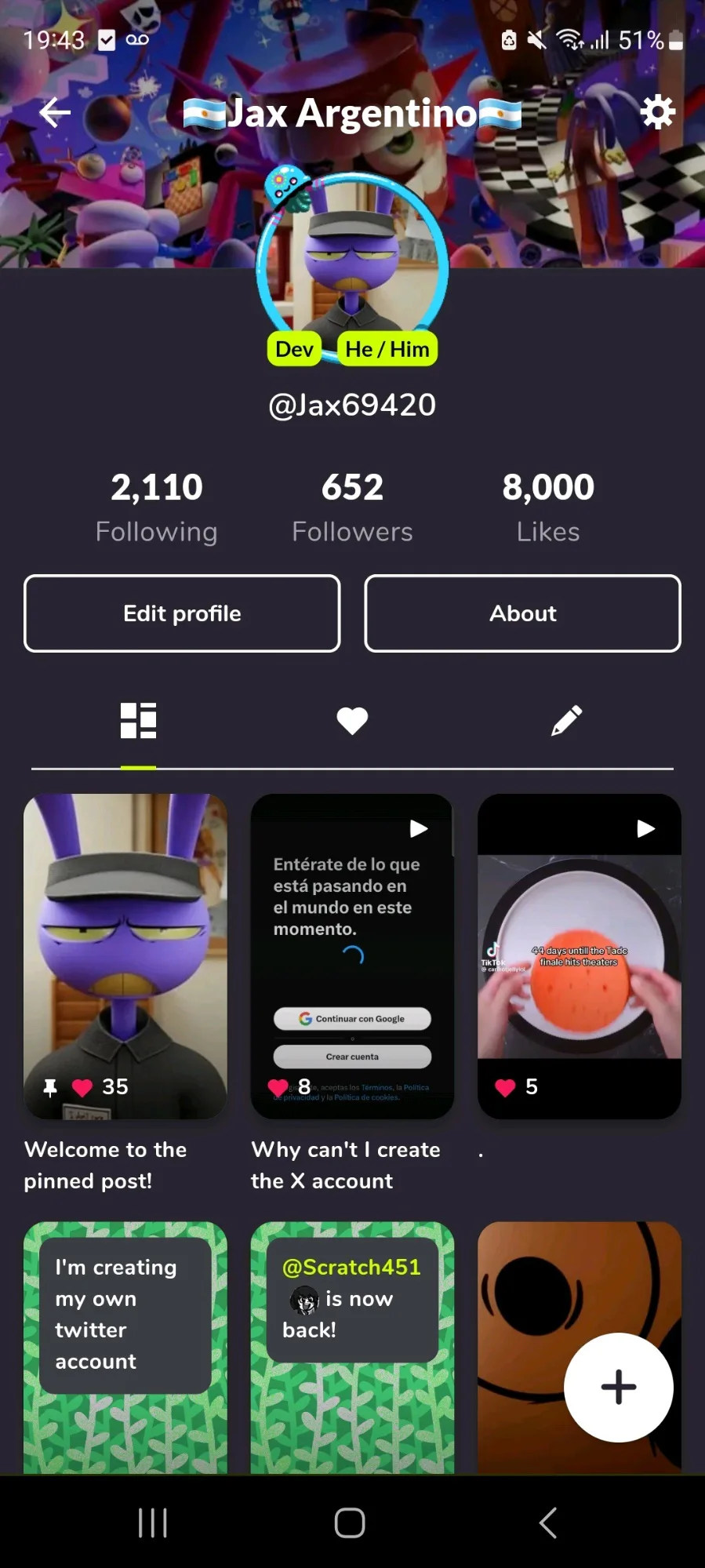The width and height of the screenshot is (705, 1568).
Task: Play the orange slime video post
Action: [579, 955]
